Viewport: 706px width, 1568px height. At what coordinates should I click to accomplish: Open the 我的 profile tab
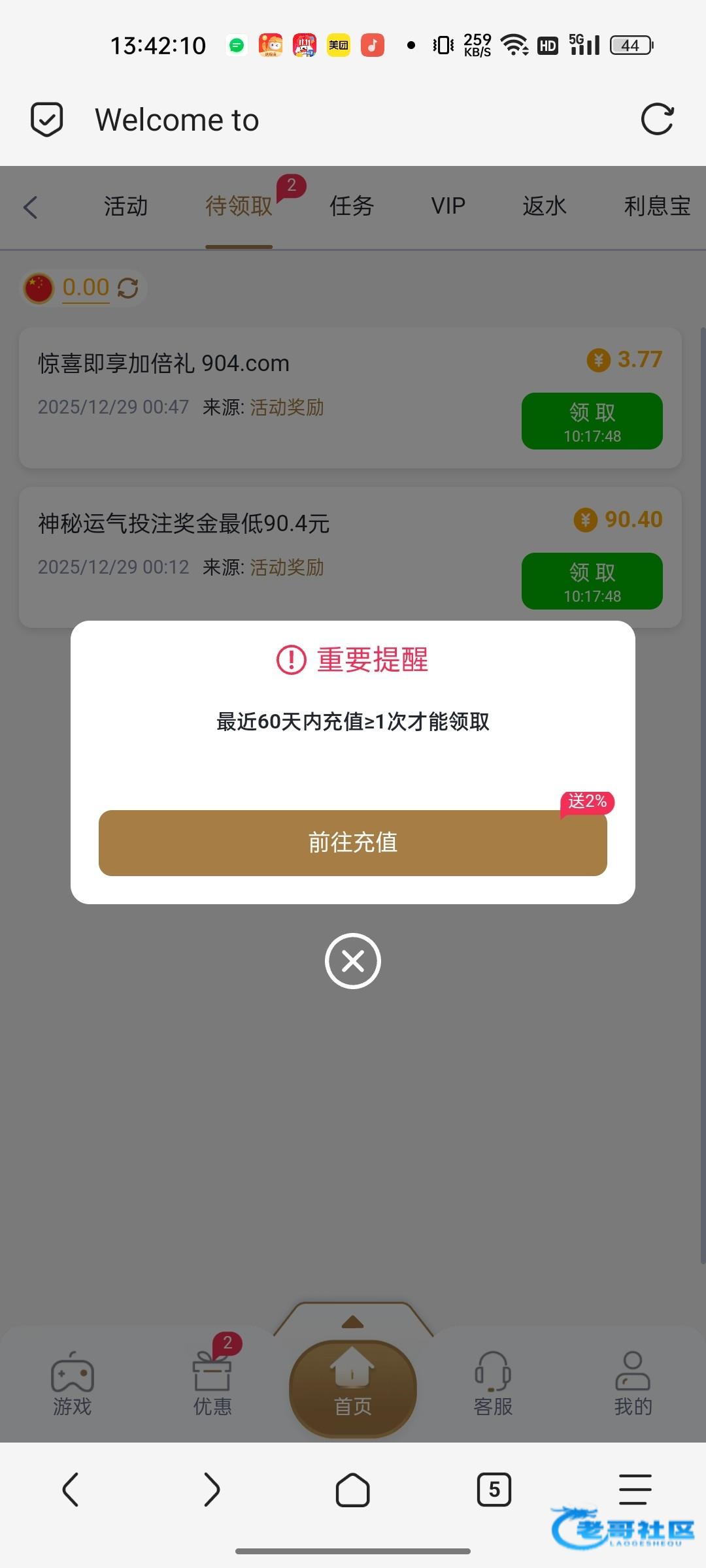click(x=633, y=1384)
